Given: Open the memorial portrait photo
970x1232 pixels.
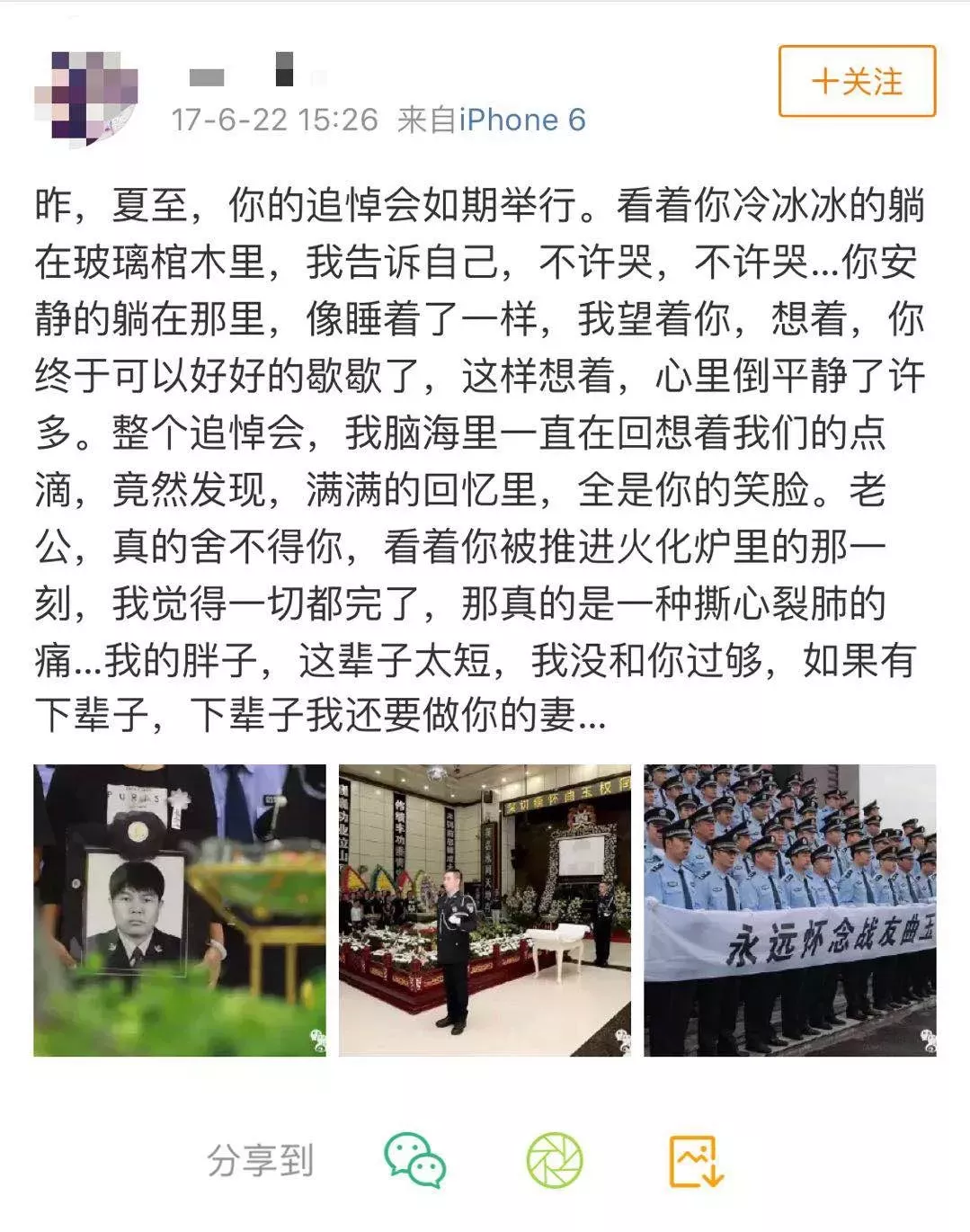Looking at the screenshot, I should [x=180, y=909].
